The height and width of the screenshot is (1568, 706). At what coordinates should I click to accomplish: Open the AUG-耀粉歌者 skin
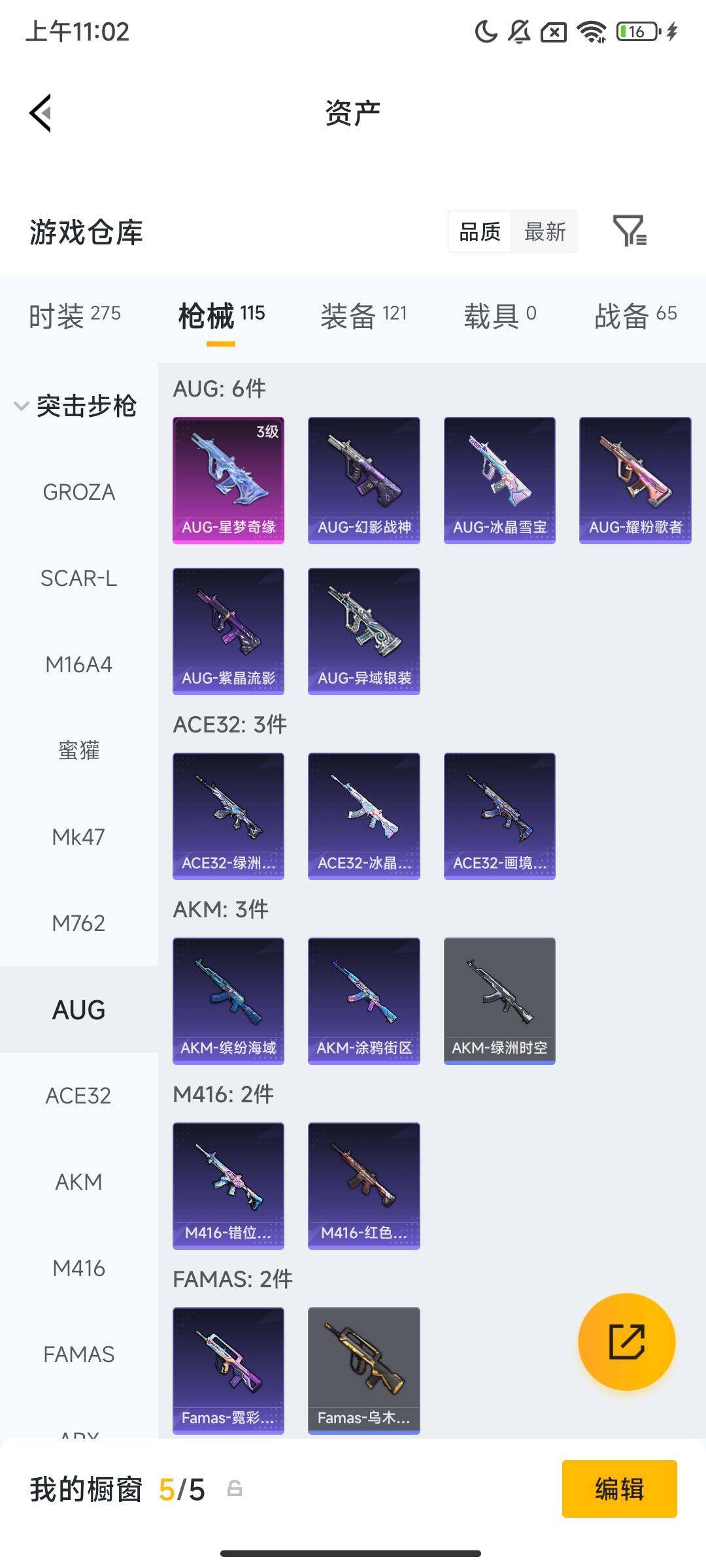click(x=635, y=480)
